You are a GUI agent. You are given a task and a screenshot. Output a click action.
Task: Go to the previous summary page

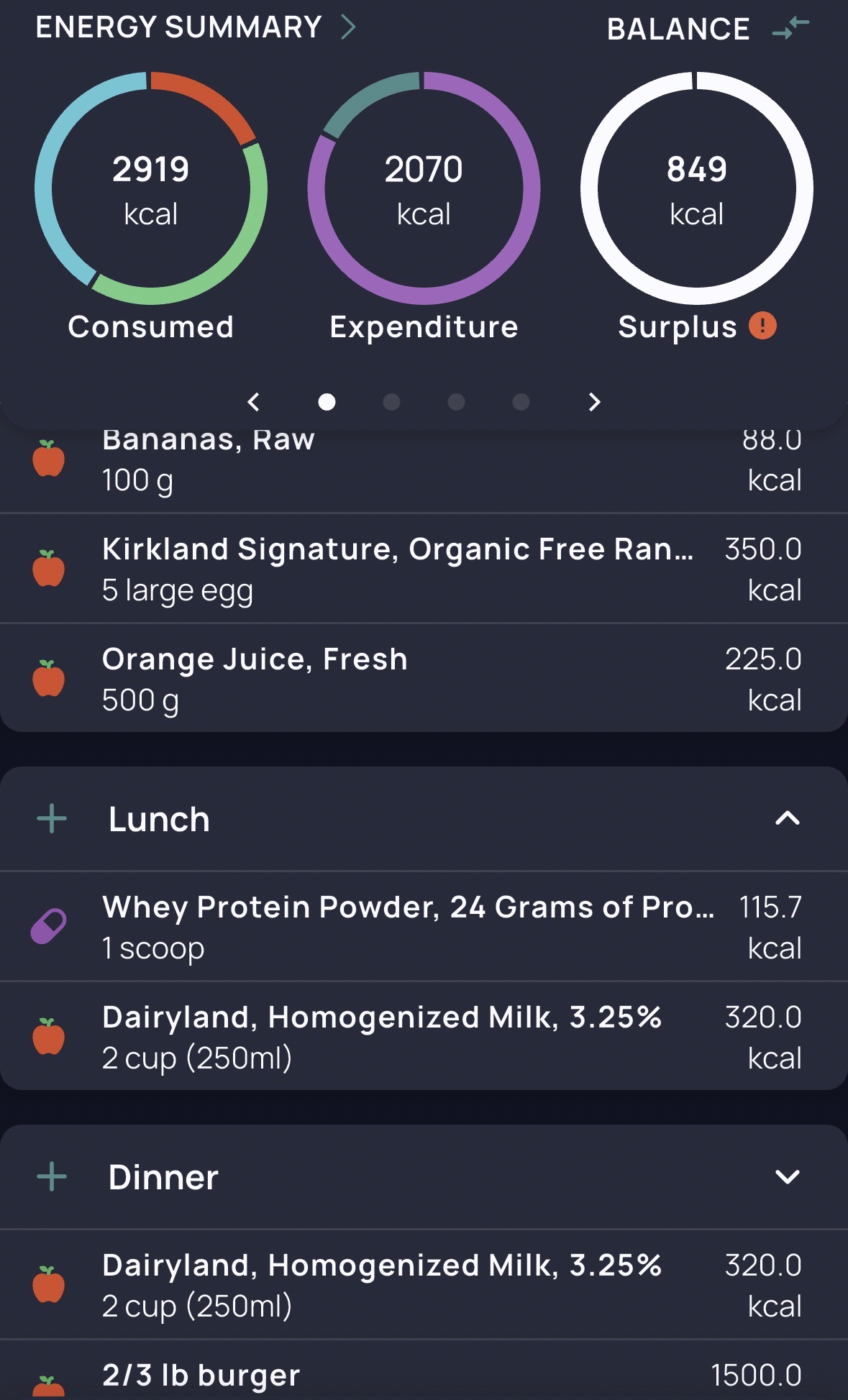pyautogui.click(x=253, y=402)
